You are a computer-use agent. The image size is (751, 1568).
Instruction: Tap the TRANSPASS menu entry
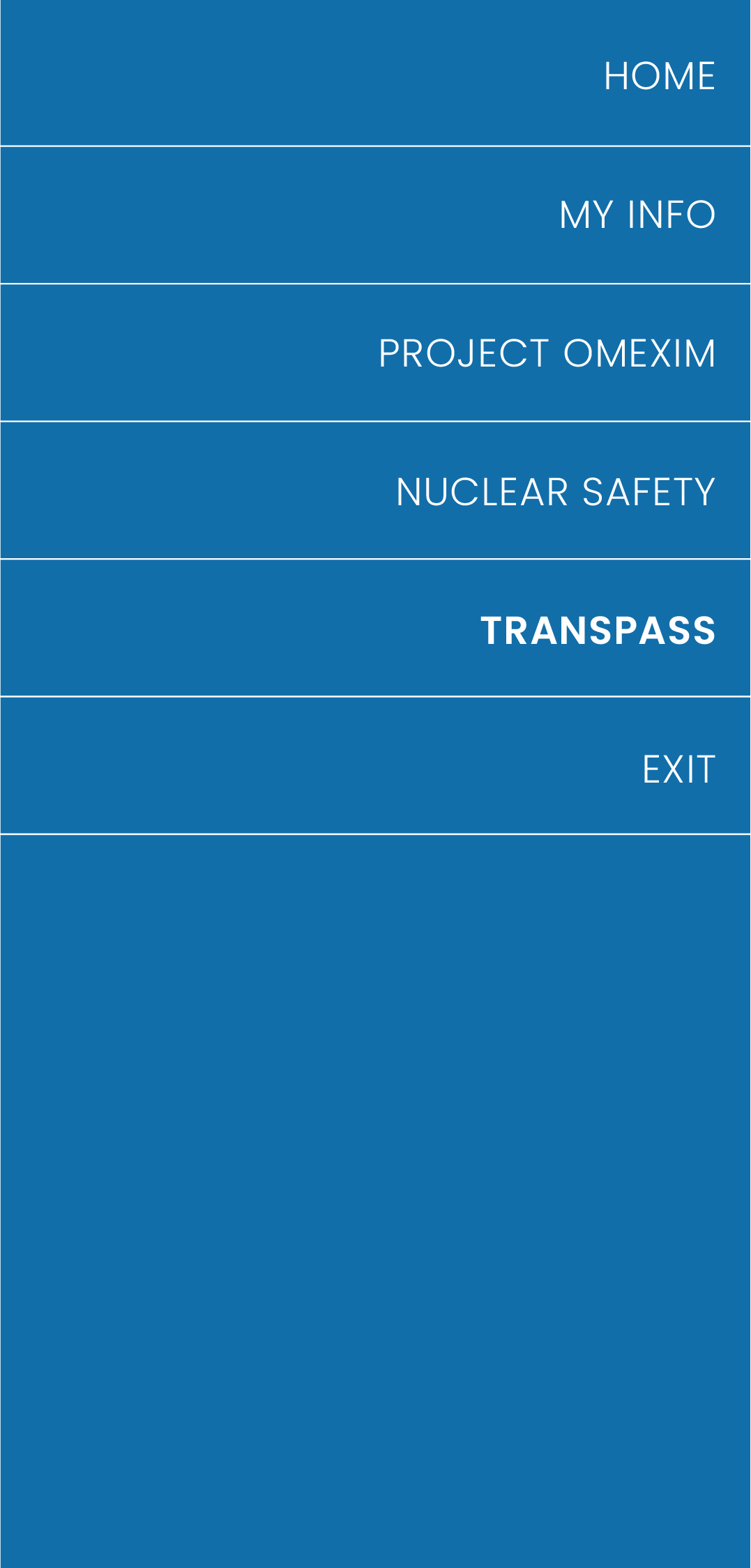pos(375,629)
